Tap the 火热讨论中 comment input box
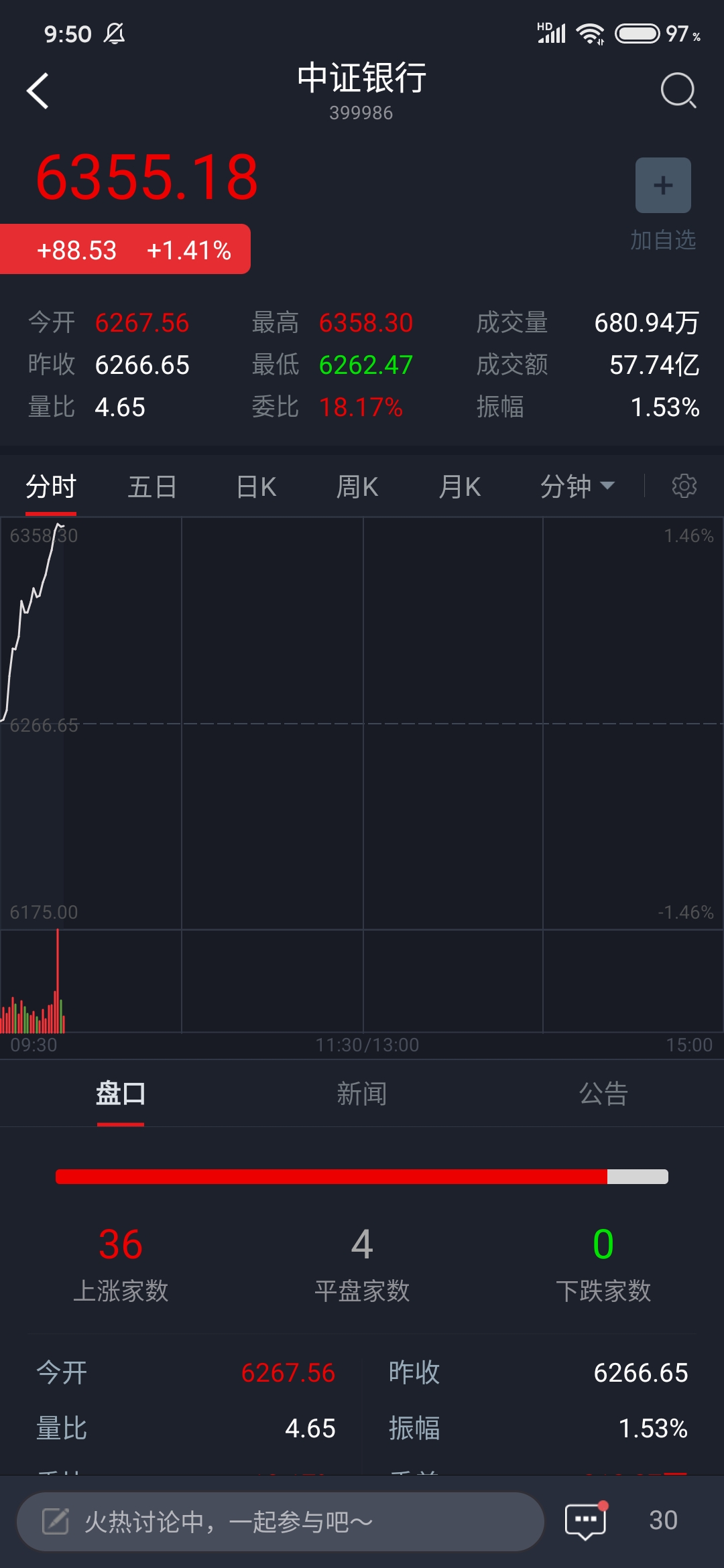This screenshot has height=1568, width=724. point(280,1522)
